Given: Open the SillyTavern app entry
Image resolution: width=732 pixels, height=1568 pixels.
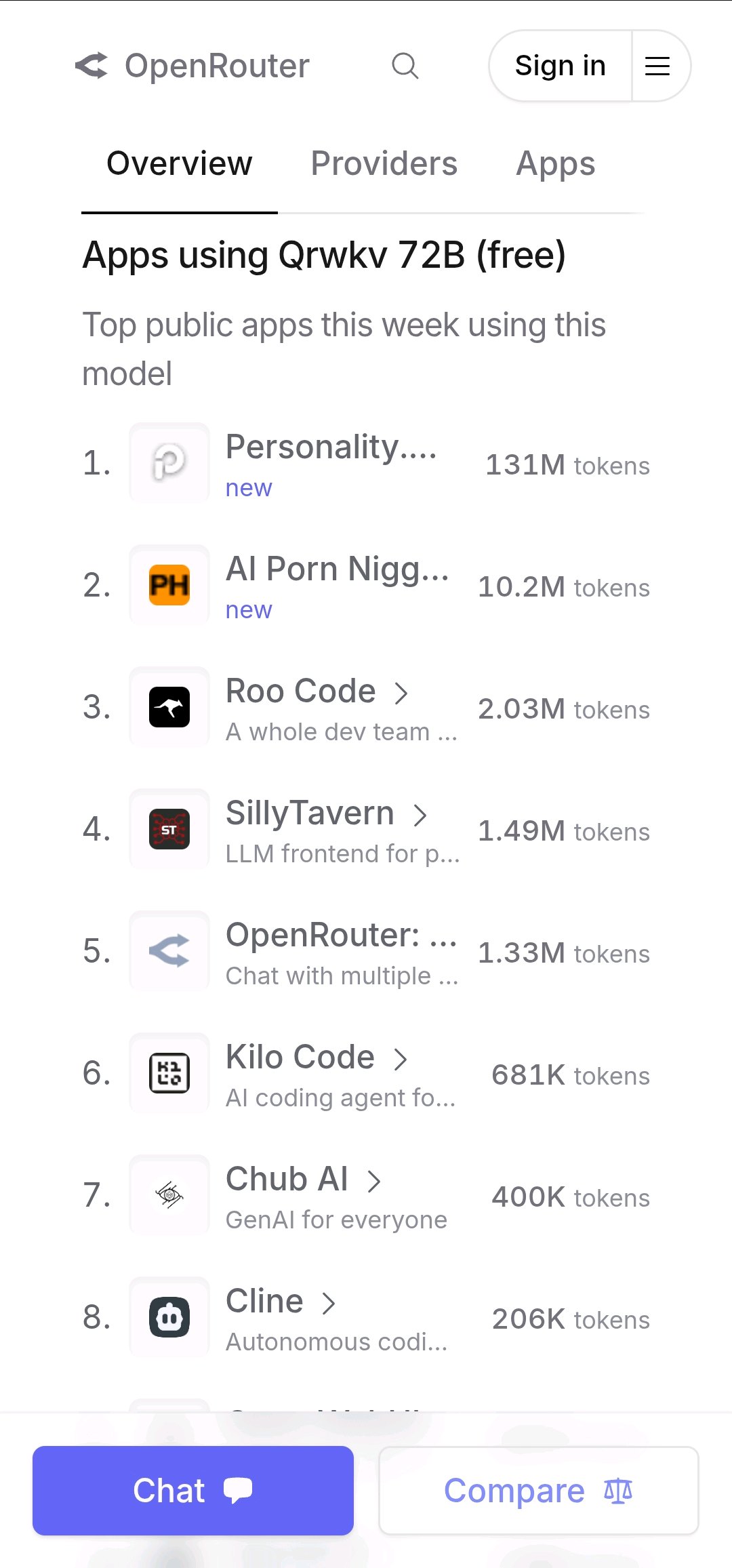Looking at the screenshot, I should click(x=310, y=813).
